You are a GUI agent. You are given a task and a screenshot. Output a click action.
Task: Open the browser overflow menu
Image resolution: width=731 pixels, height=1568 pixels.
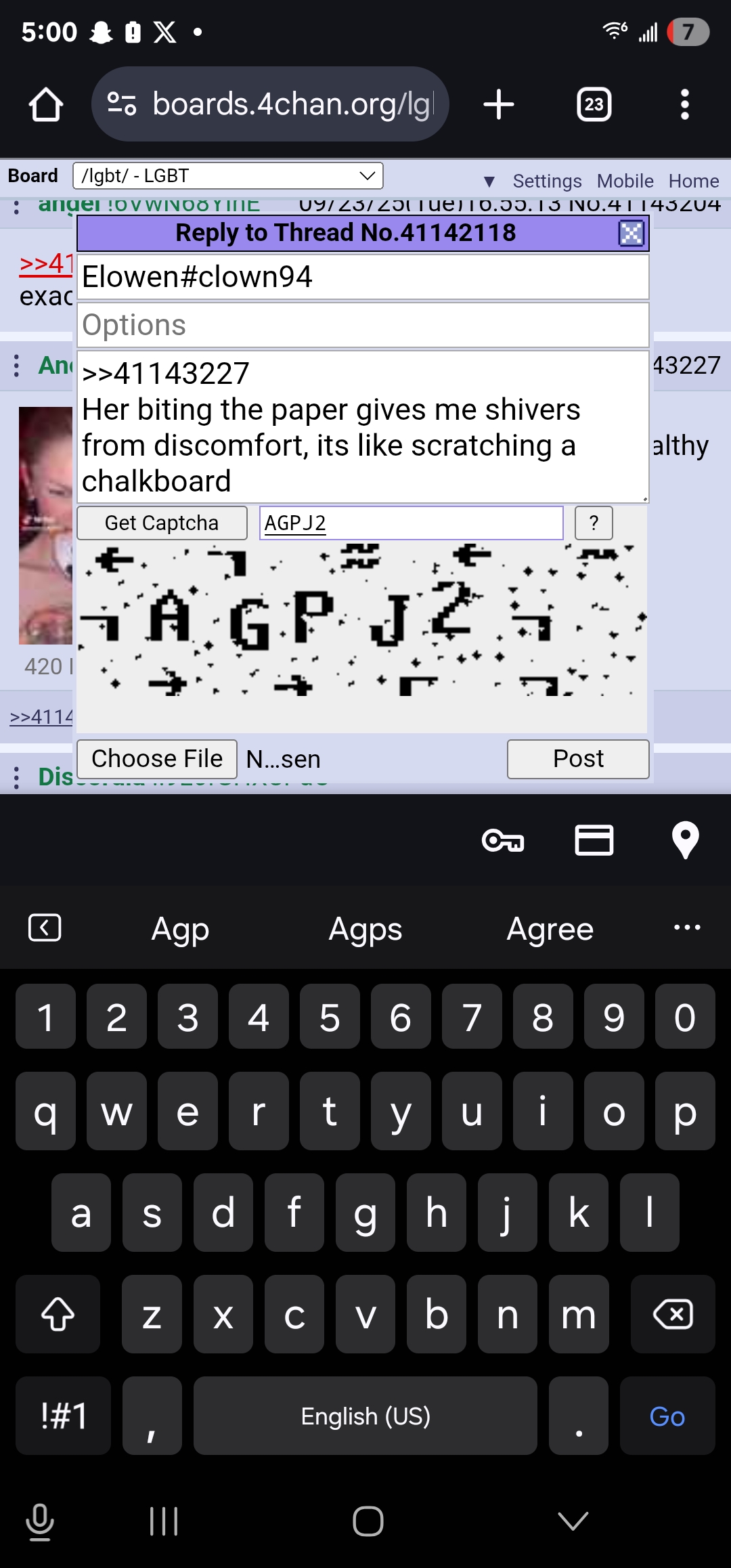(x=685, y=104)
